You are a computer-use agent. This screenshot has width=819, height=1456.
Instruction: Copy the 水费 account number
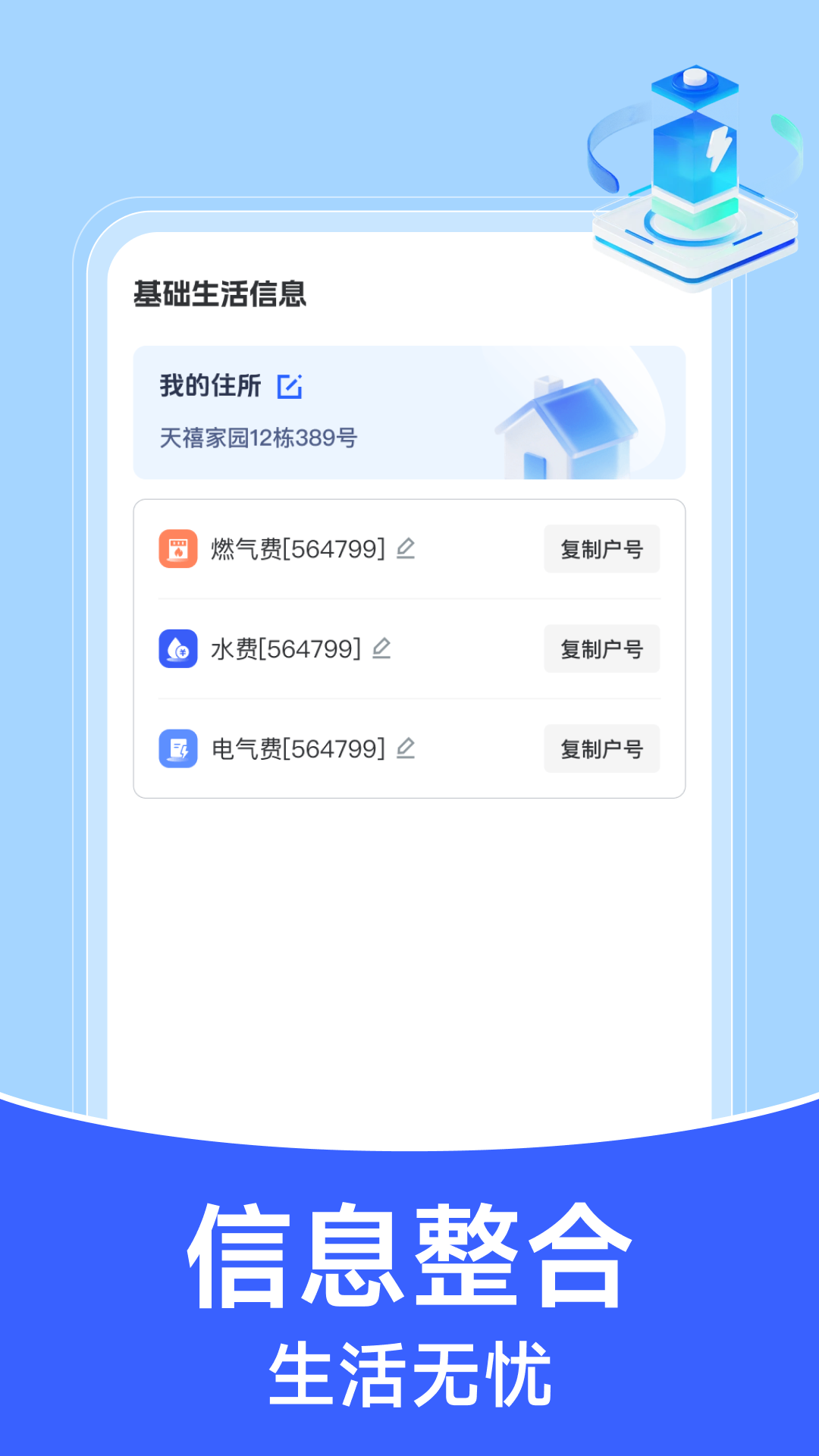[x=601, y=649]
